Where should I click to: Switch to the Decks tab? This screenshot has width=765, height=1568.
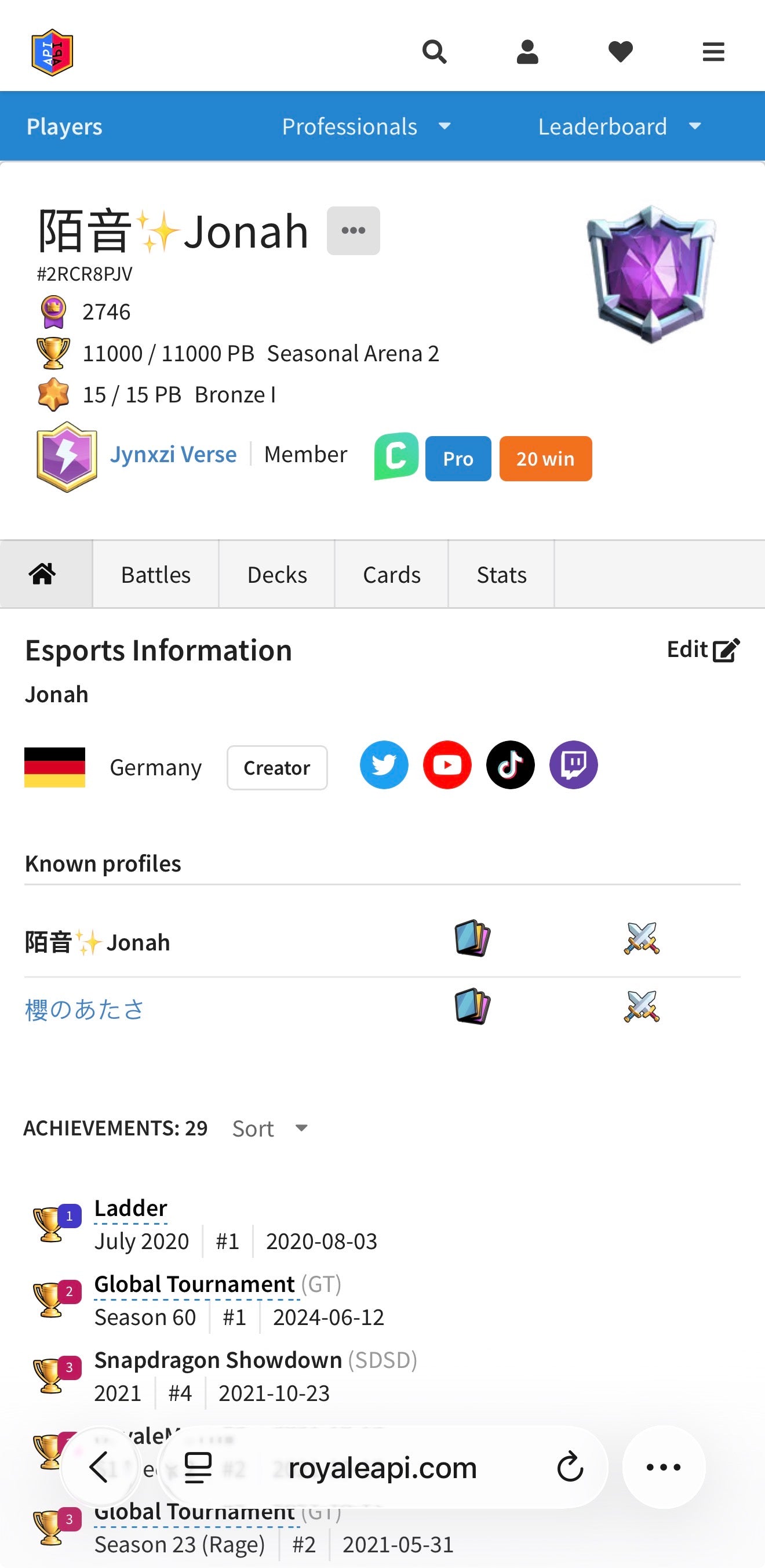(x=276, y=575)
